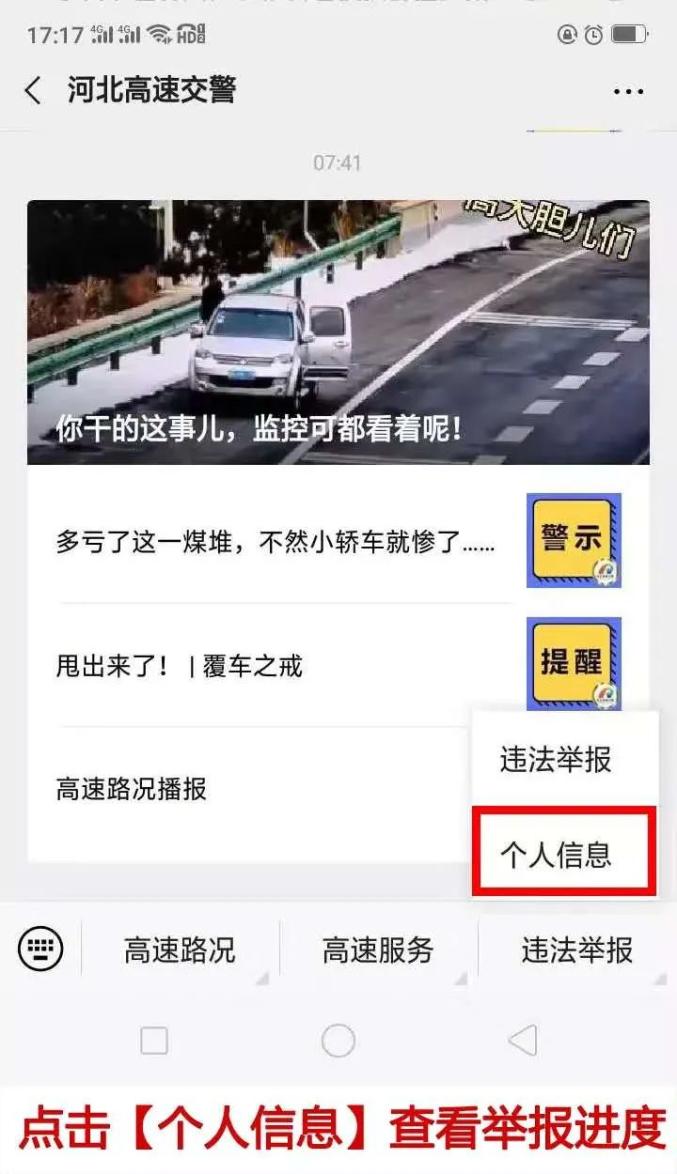The height and width of the screenshot is (1174, 677).
Task: Open the 高速路况播报 article
Action: [x=132, y=789]
